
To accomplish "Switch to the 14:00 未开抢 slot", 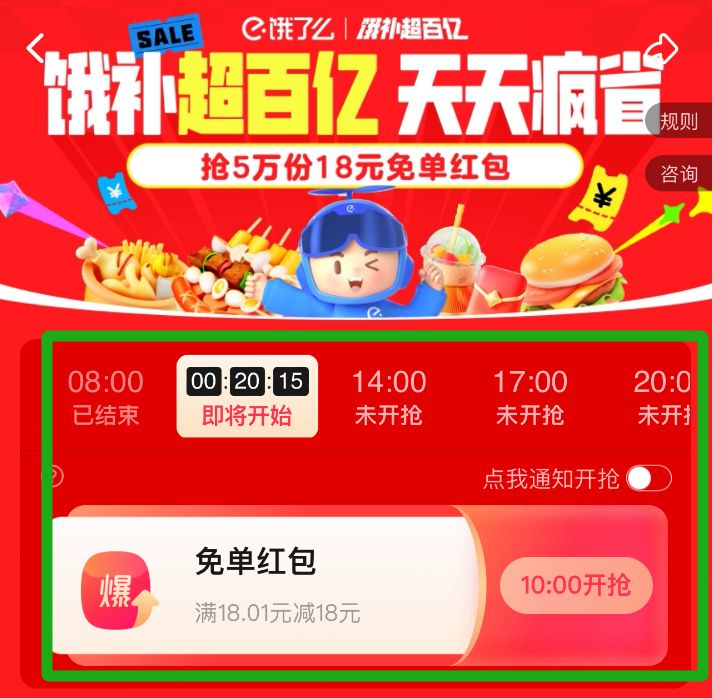I will coord(389,397).
